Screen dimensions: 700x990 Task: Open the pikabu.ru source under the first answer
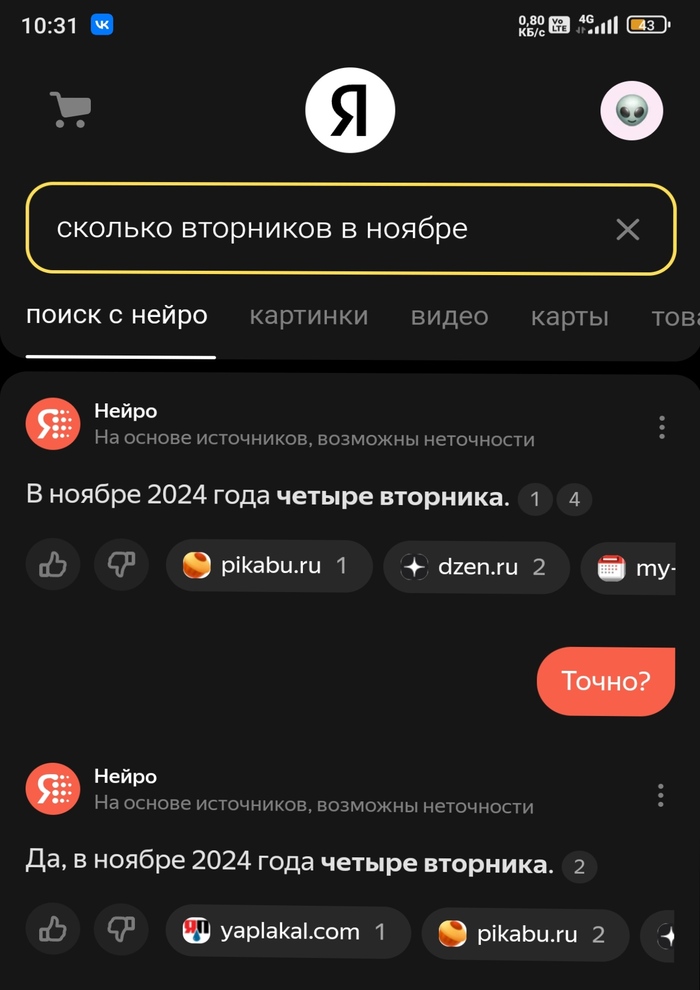265,567
